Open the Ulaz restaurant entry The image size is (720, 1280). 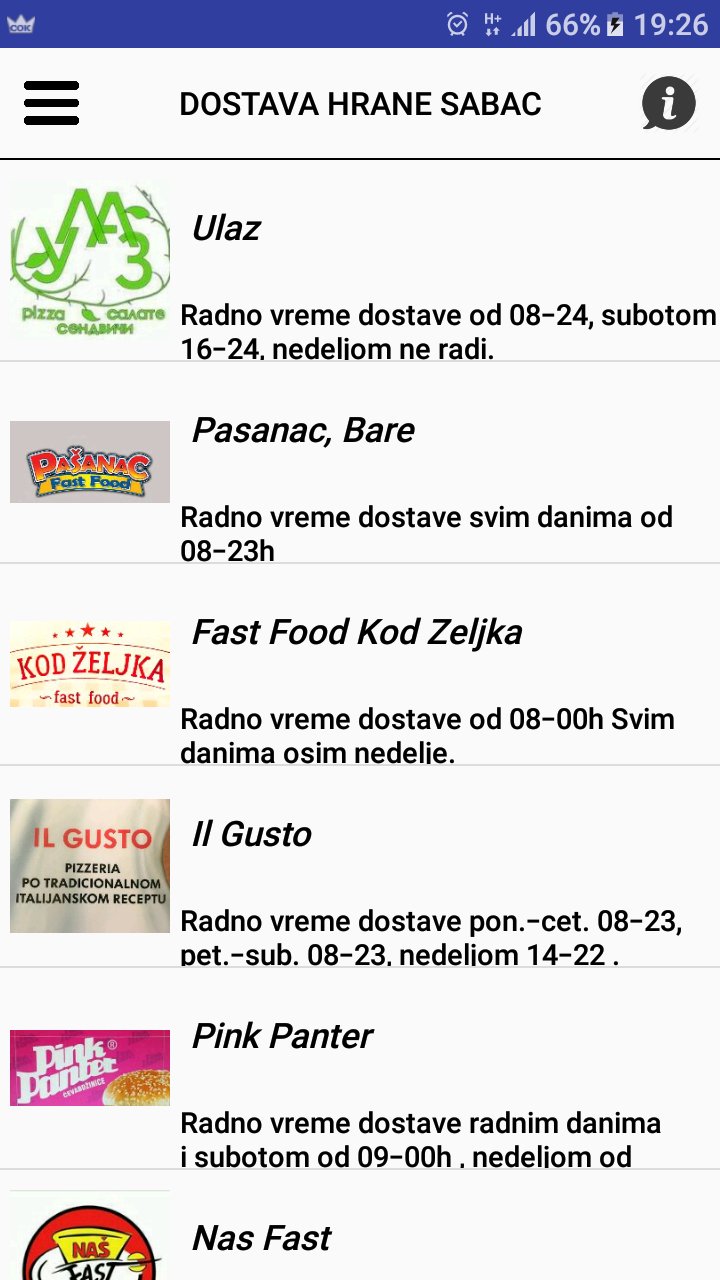(x=228, y=228)
